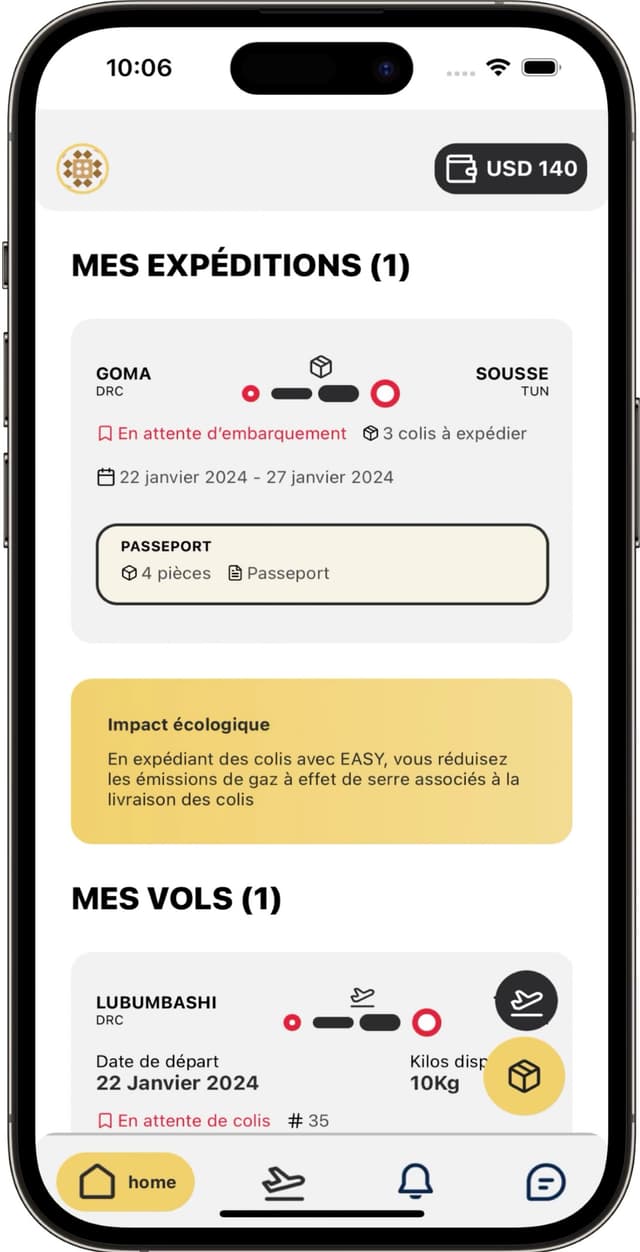Open the Impact écologique banner
The height and width of the screenshot is (1252, 640).
pyautogui.click(x=321, y=761)
